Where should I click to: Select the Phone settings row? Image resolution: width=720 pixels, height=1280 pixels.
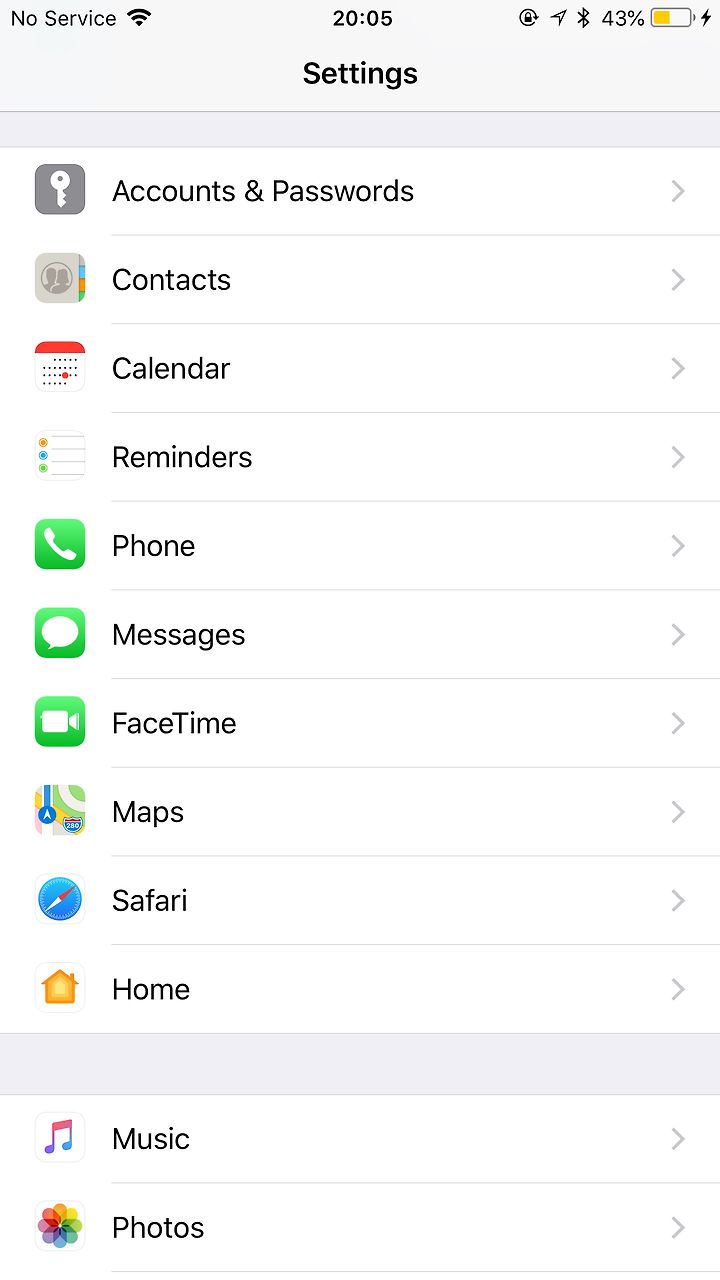click(360, 546)
